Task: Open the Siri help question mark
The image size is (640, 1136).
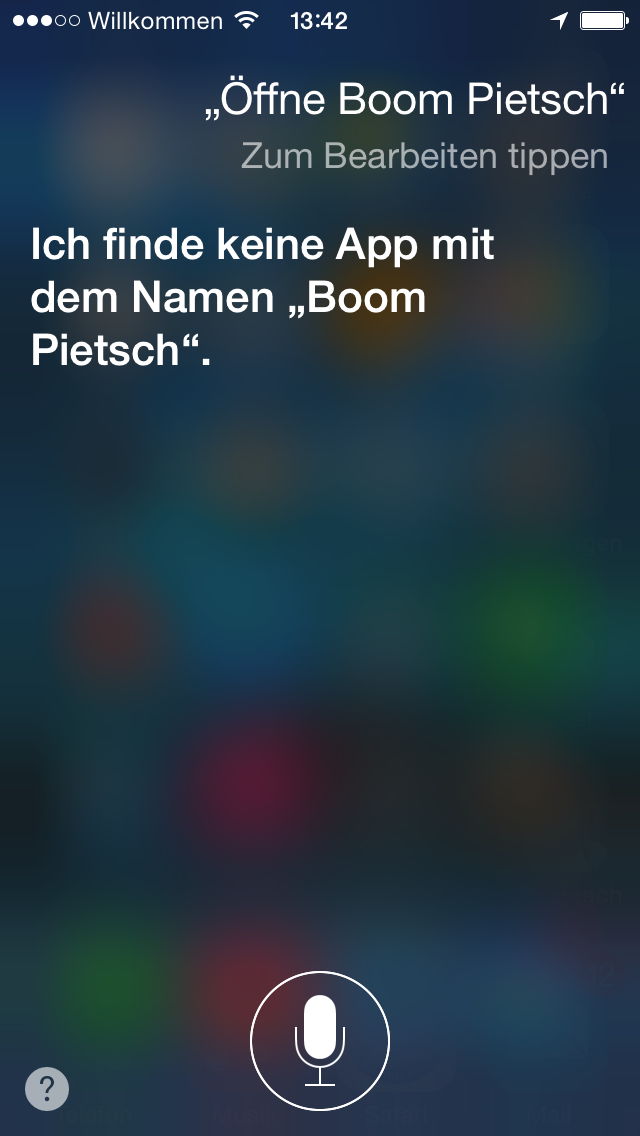Action: [x=47, y=1088]
